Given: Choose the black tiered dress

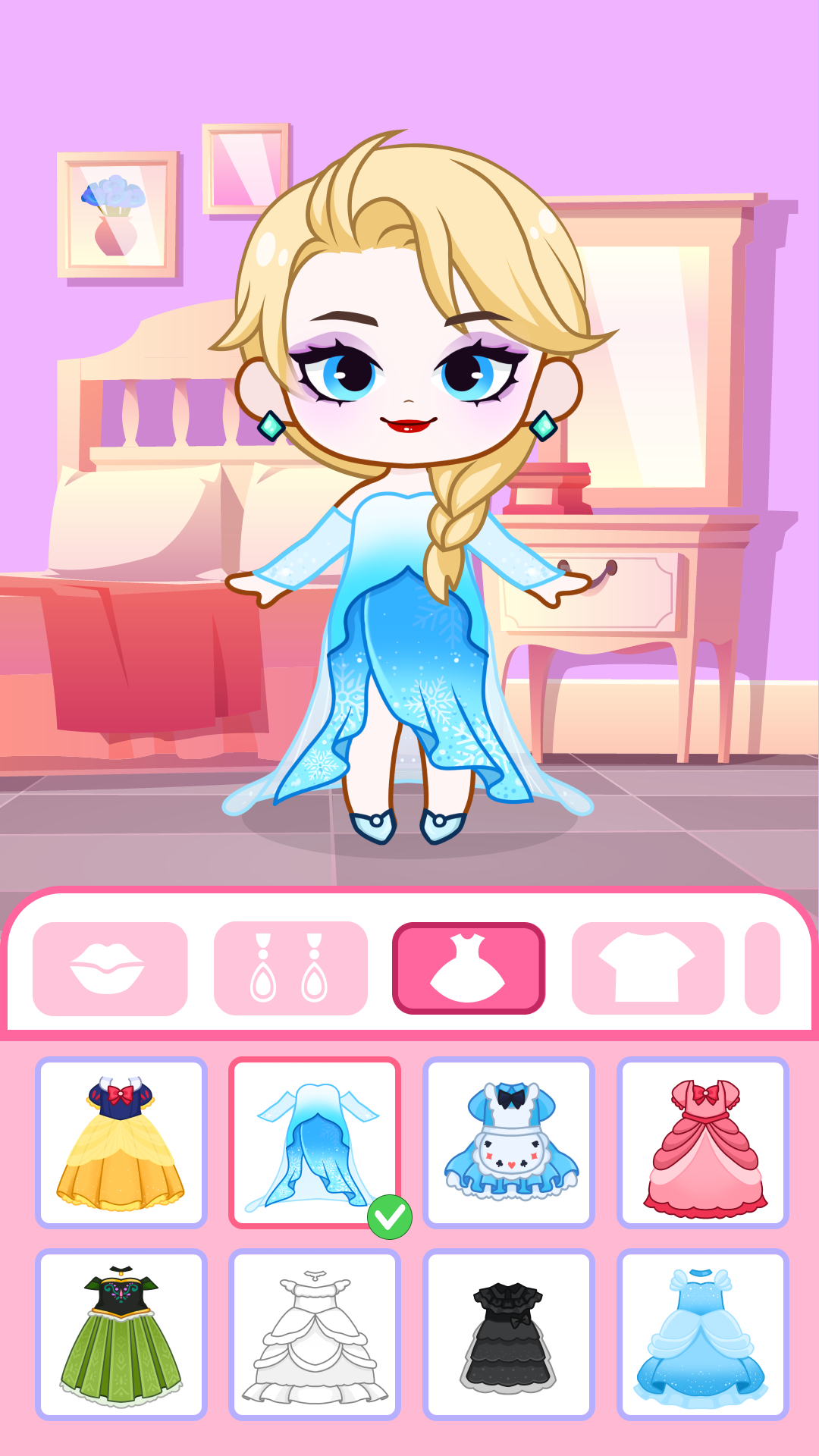Looking at the screenshot, I should coord(509,1335).
